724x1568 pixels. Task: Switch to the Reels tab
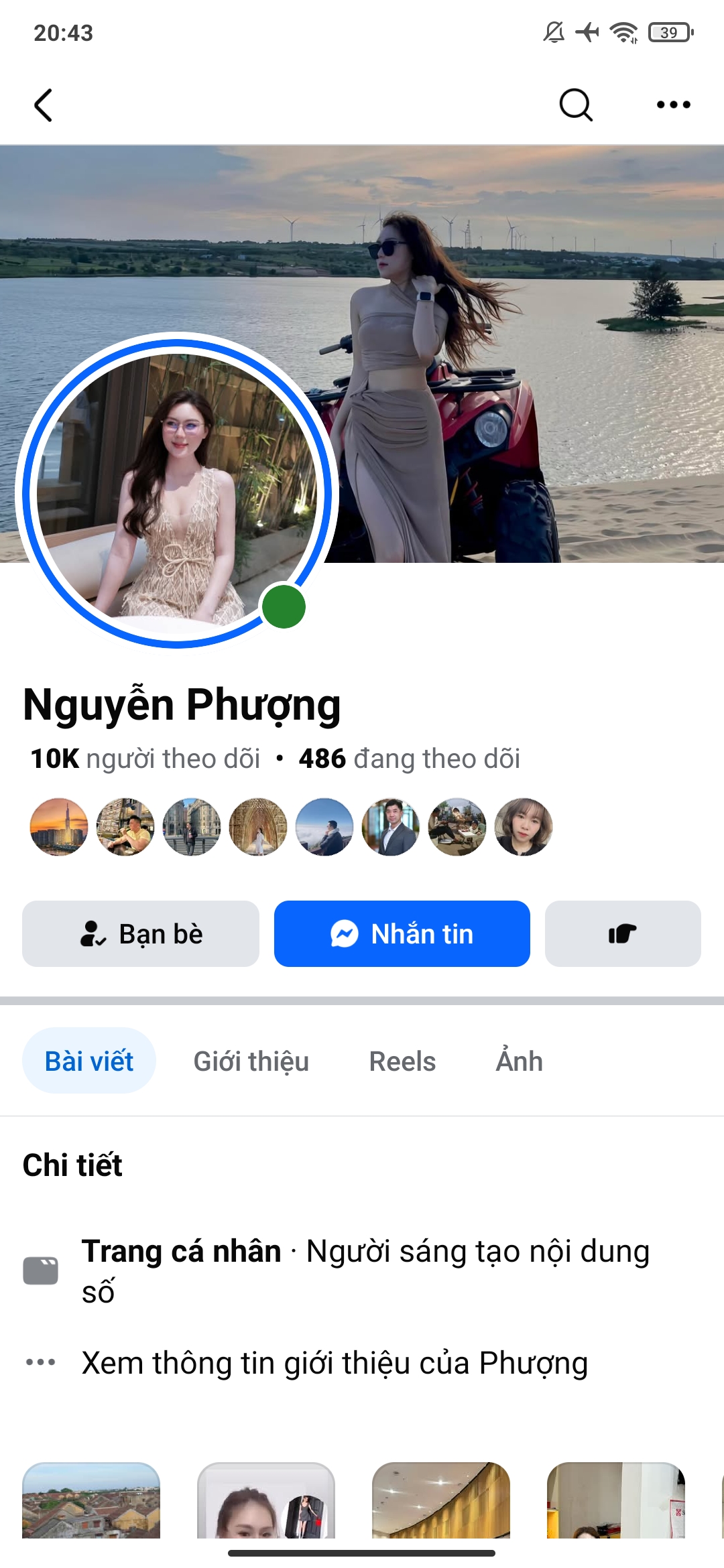[402, 1061]
